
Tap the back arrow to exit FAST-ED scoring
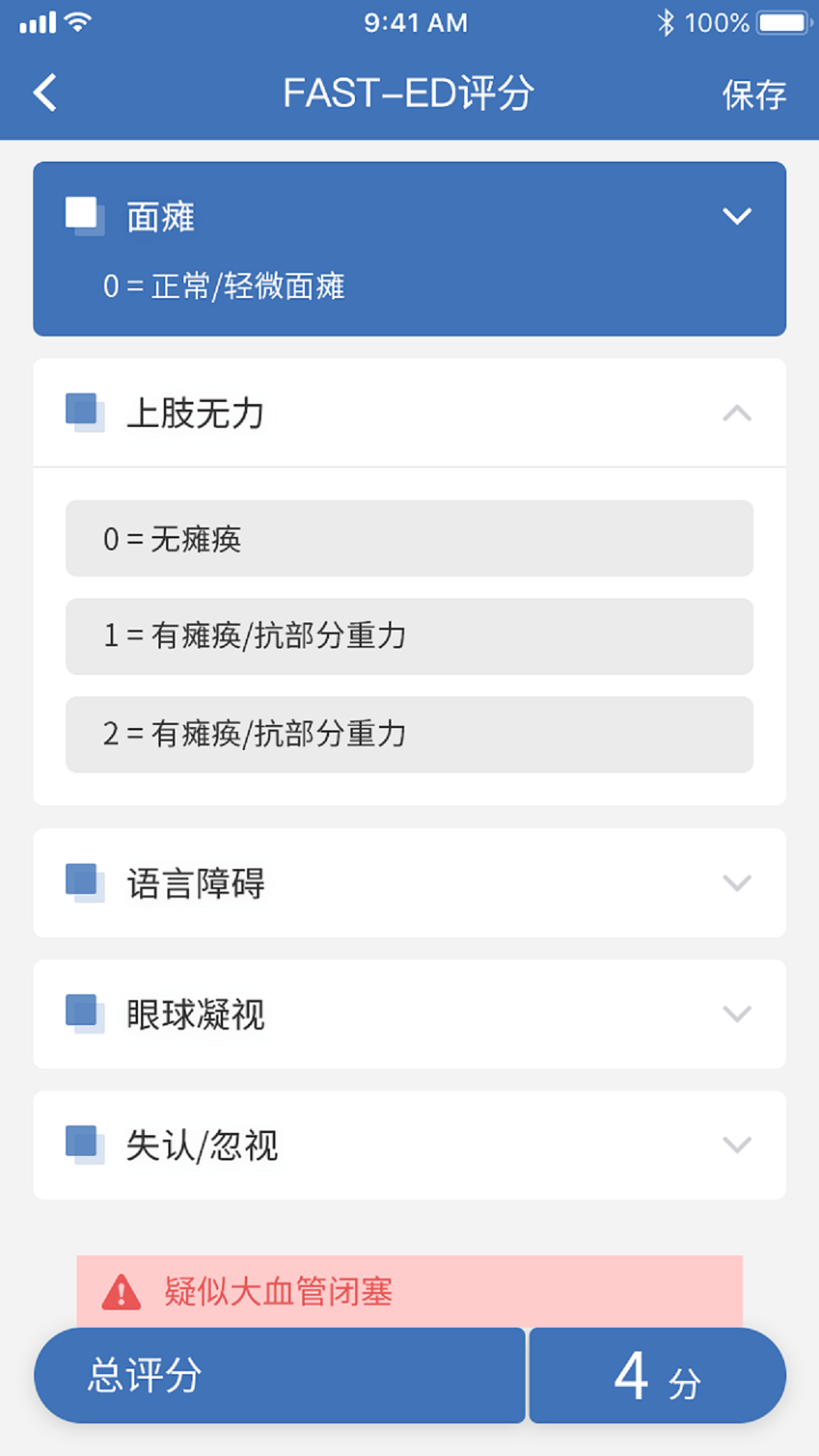(x=45, y=93)
